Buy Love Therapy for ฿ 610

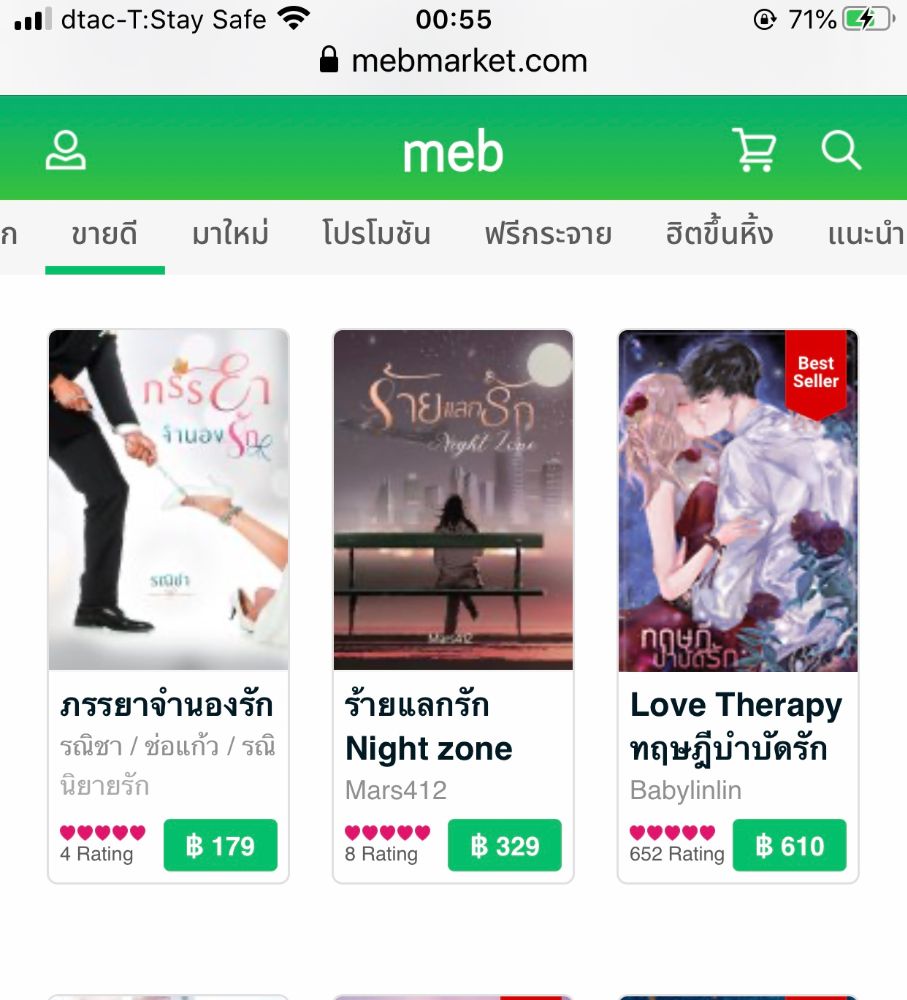point(789,846)
